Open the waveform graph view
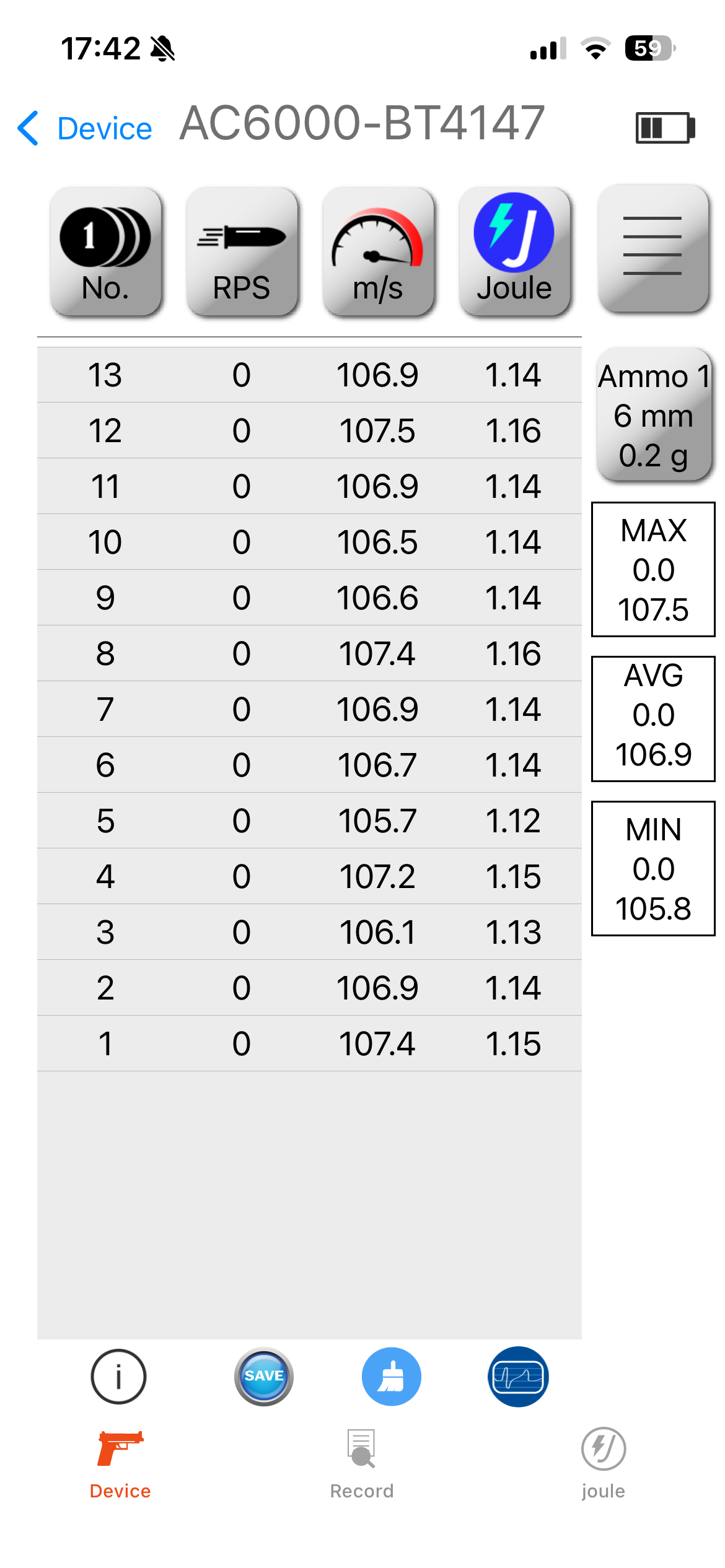The image size is (725, 1568). pos(518,1377)
